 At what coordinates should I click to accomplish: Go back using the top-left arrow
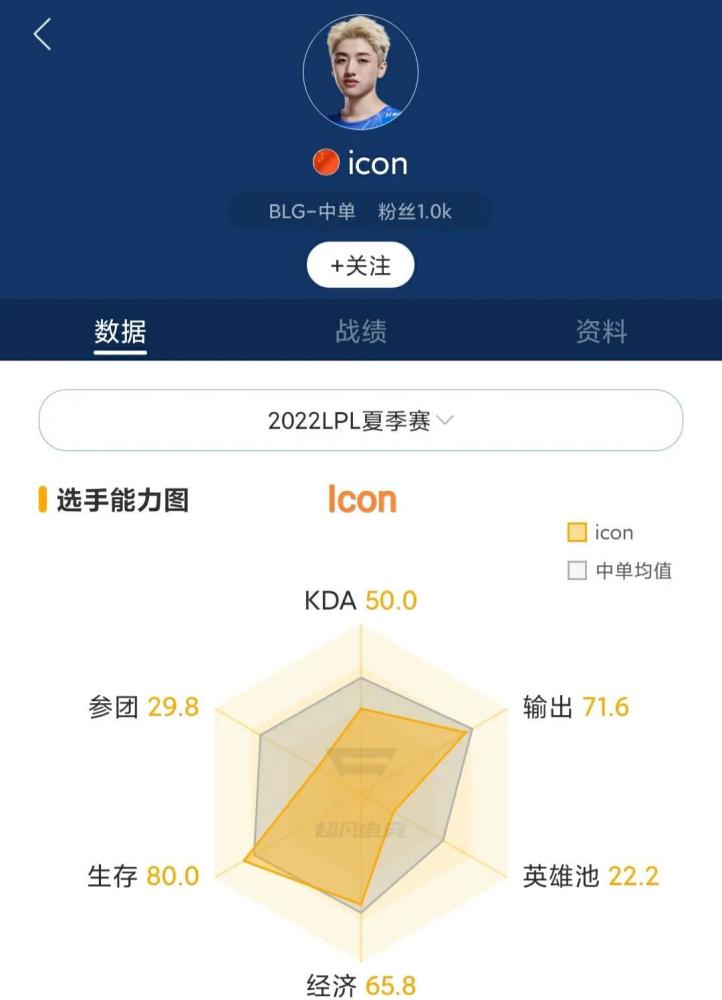pyautogui.click(x=42, y=35)
